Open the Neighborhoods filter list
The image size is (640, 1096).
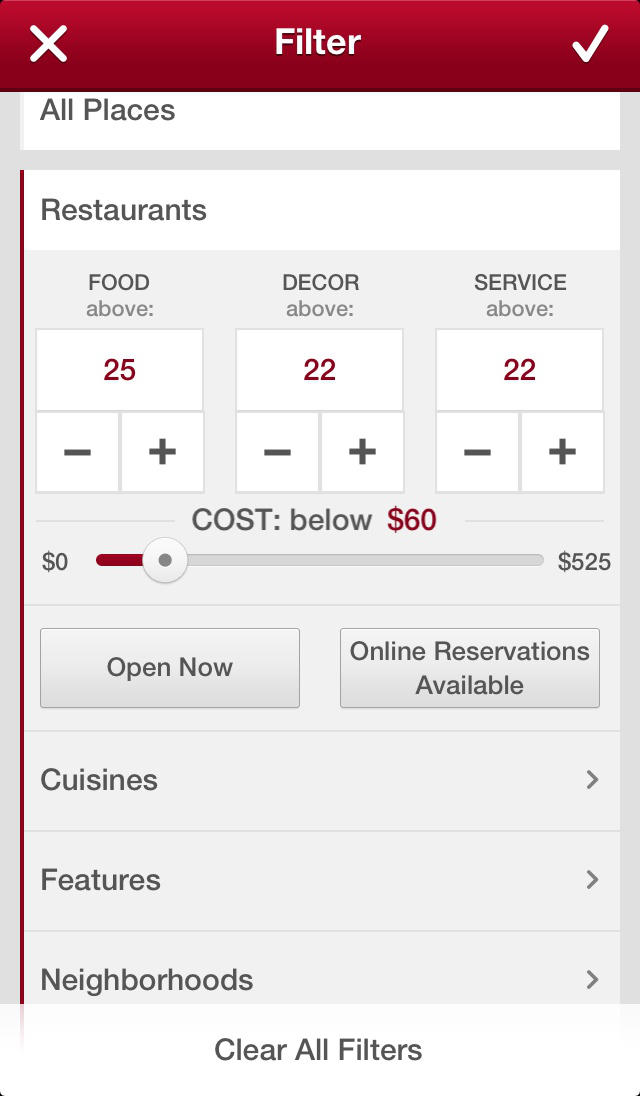coord(320,978)
